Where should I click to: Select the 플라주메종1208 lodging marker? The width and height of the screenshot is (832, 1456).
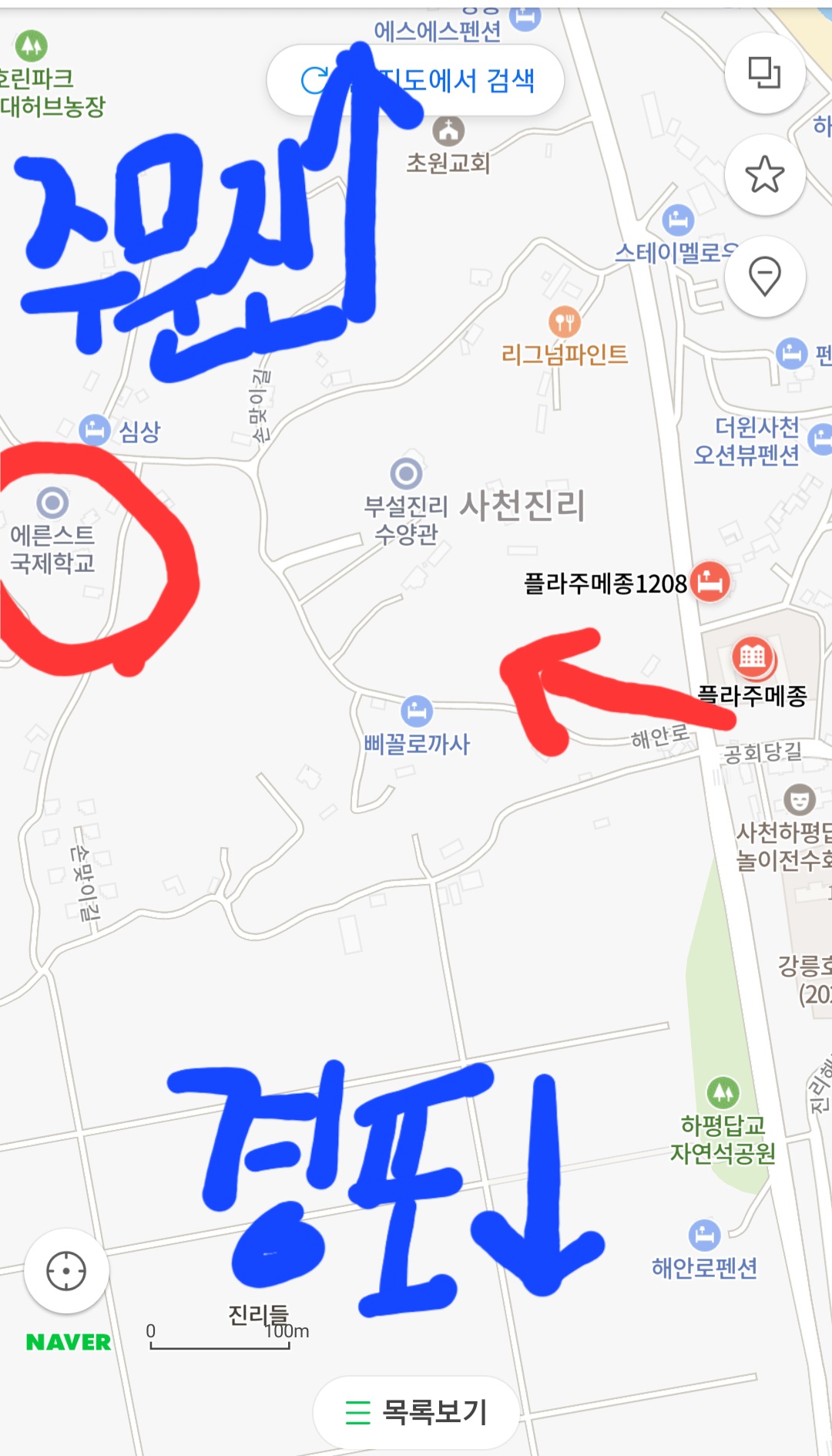710,582
